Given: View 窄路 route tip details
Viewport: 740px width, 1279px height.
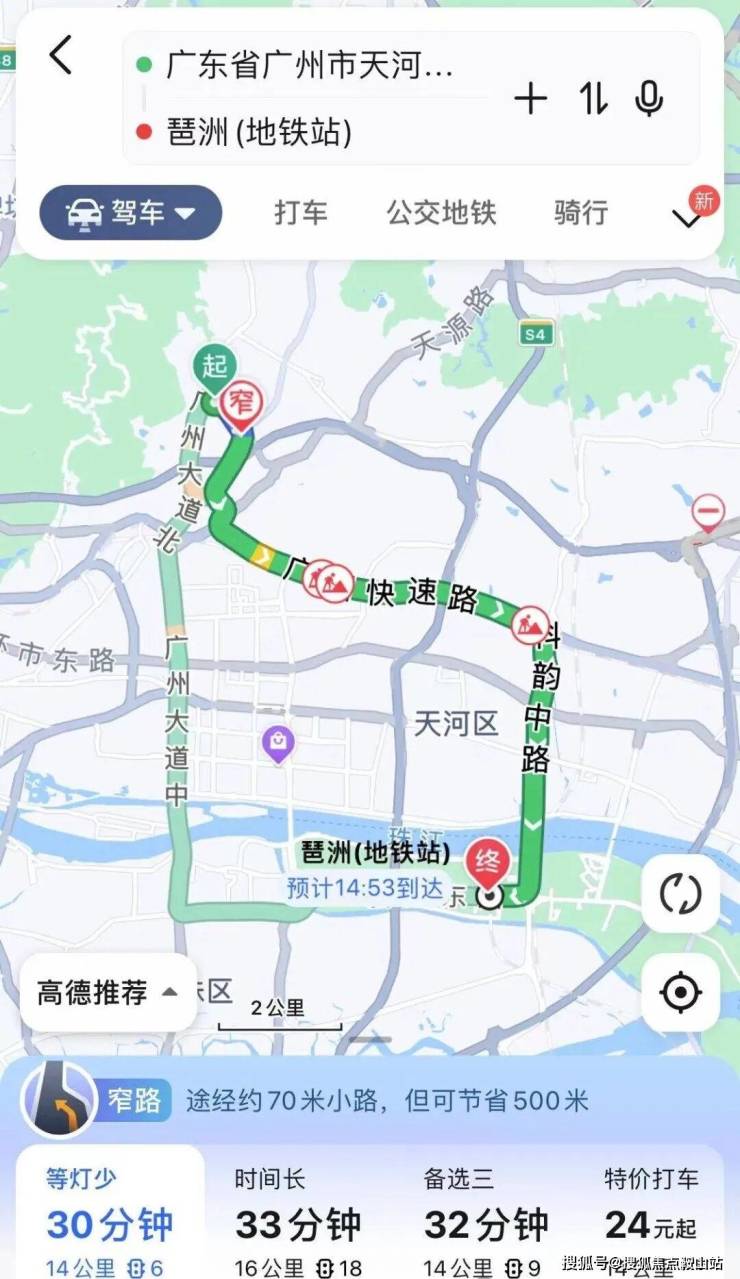Looking at the screenshot, I should pyautogui.click(x=386, y=1101).
